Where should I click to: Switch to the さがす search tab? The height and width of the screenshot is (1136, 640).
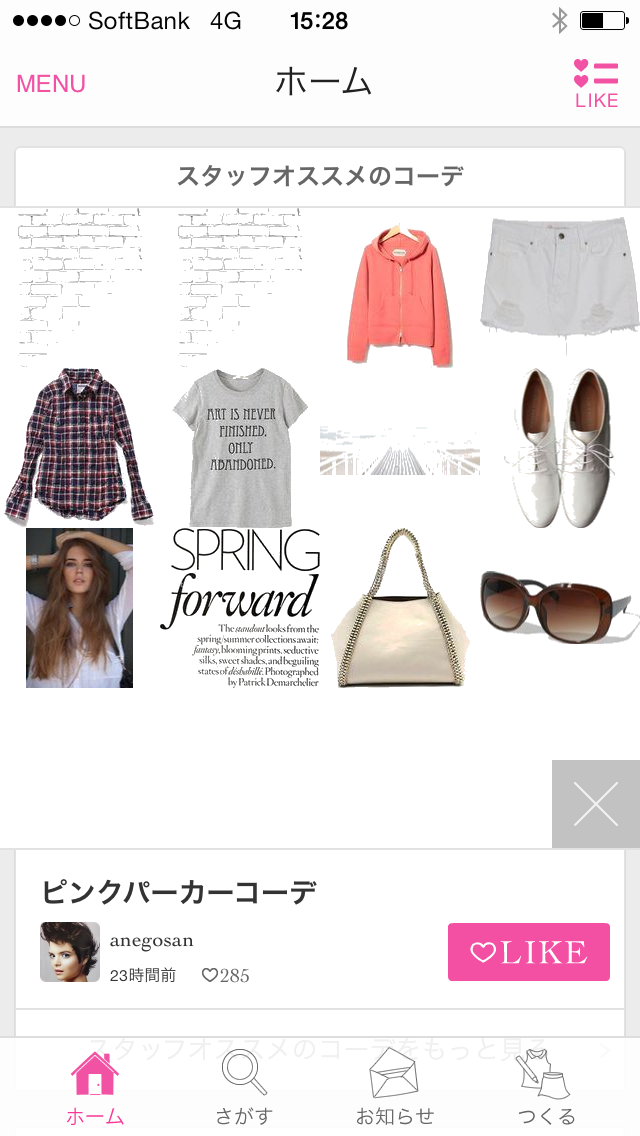[x=244, y=1088]
